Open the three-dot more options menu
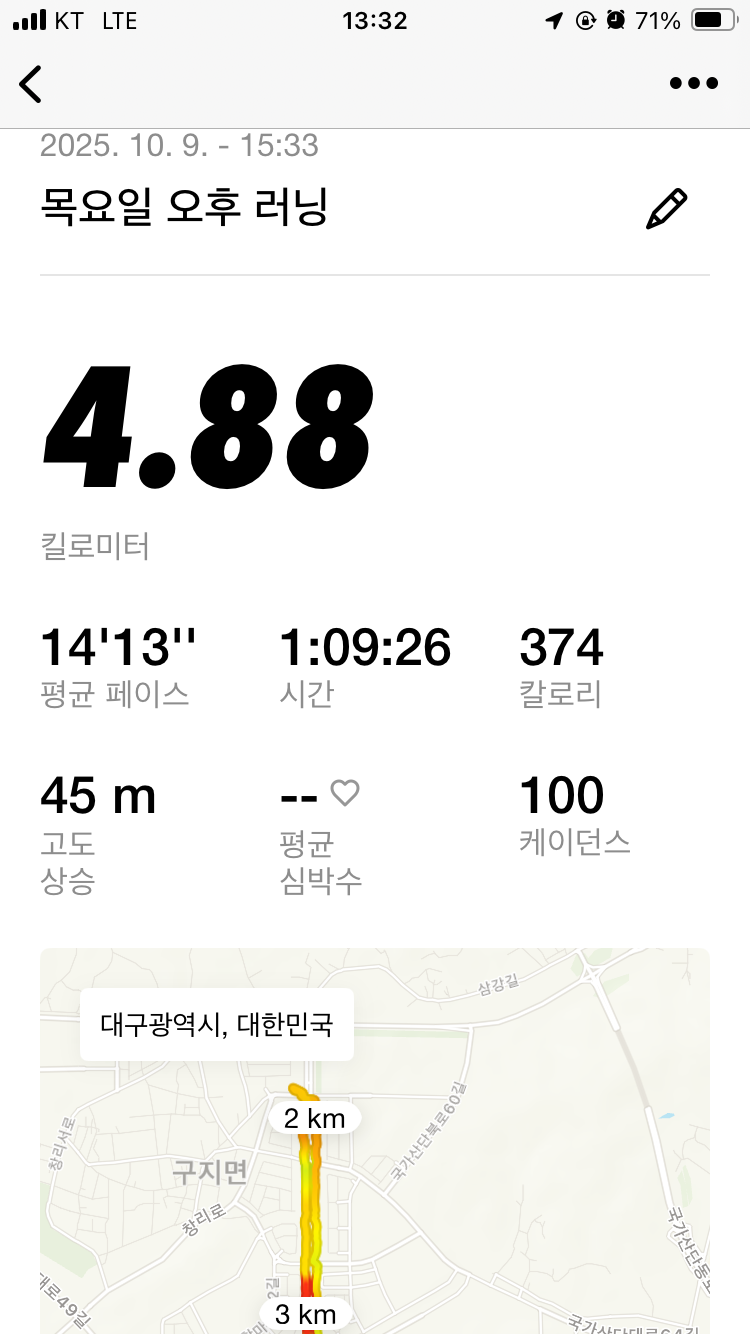750x1334 pixels. pos(694,84)
